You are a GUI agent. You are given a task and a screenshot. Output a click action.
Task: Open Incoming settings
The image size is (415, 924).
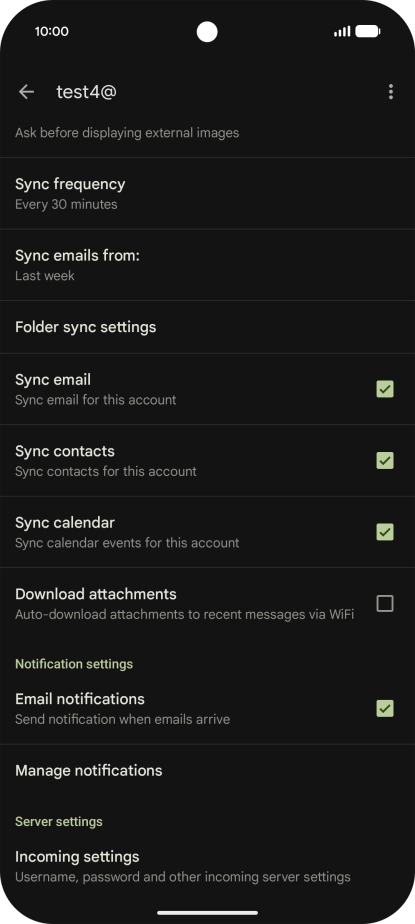click(x=208, y=866)
